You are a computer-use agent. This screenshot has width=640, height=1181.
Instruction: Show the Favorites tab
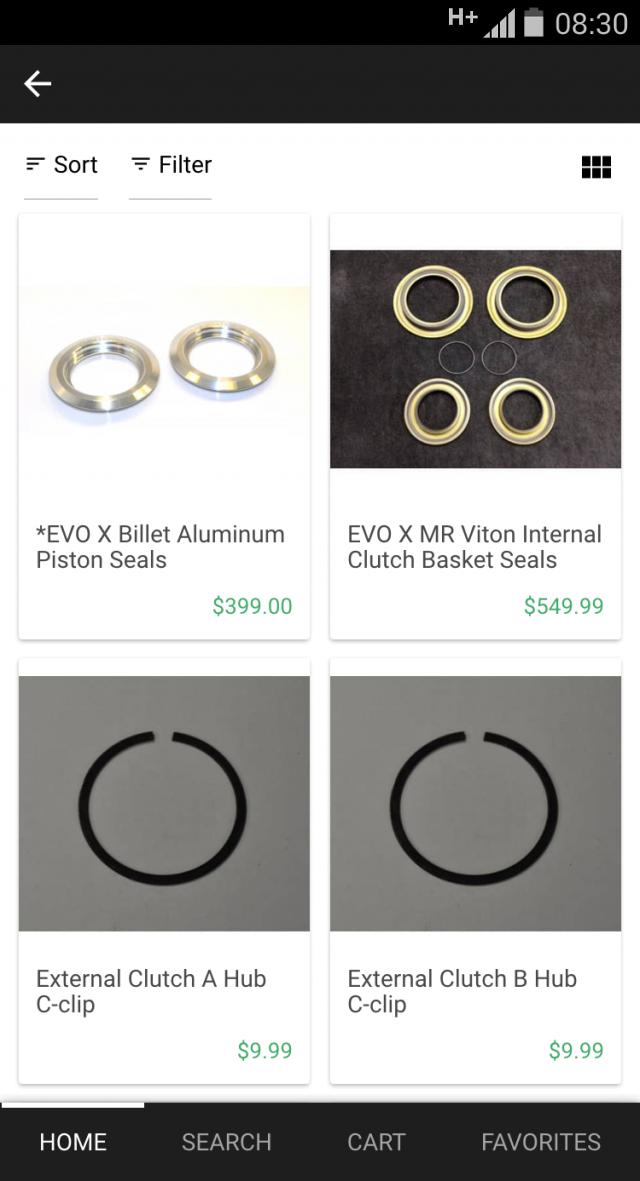click(541, 1142)
